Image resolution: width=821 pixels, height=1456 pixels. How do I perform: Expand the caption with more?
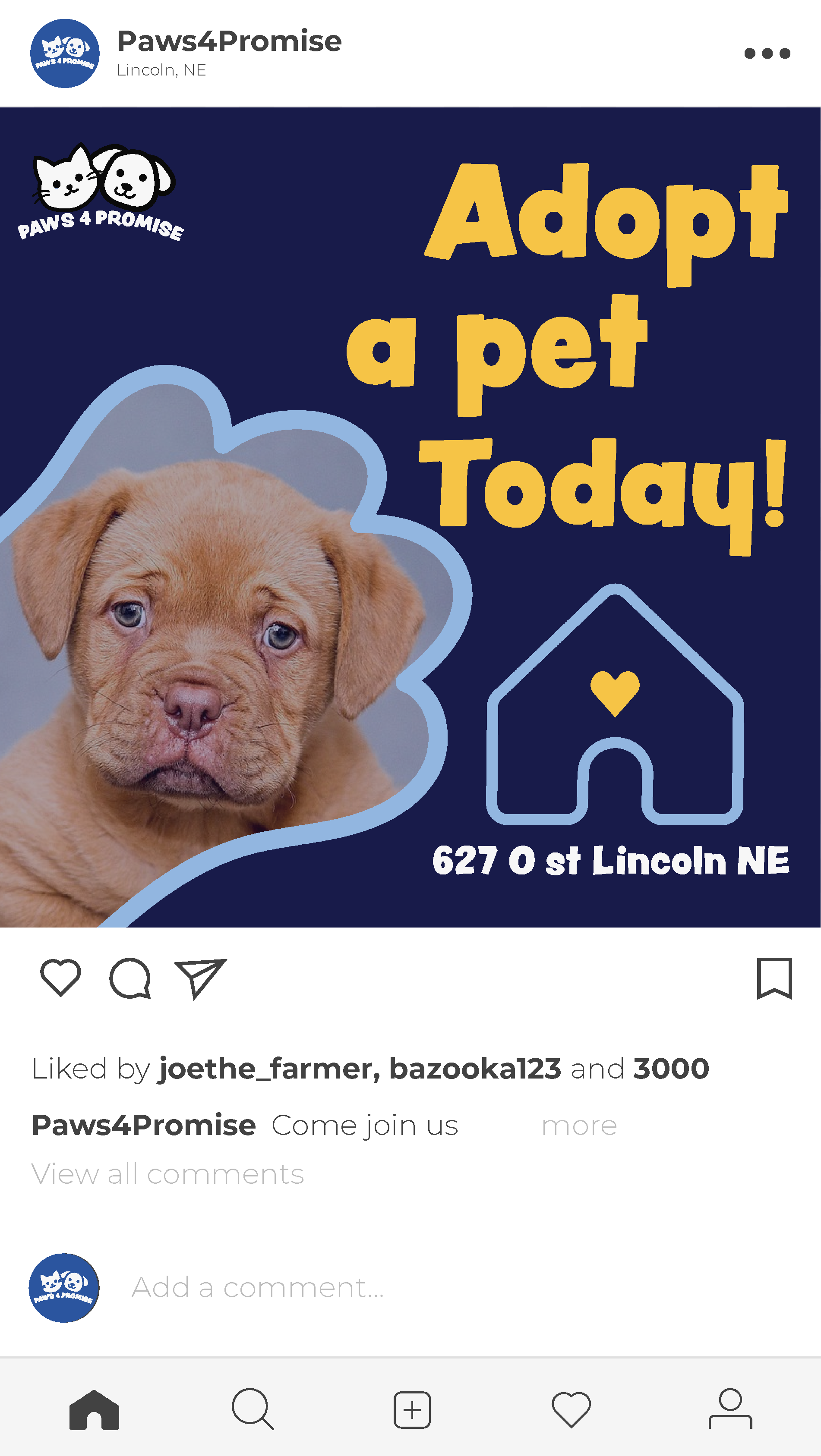click(x=578, y=1126)
